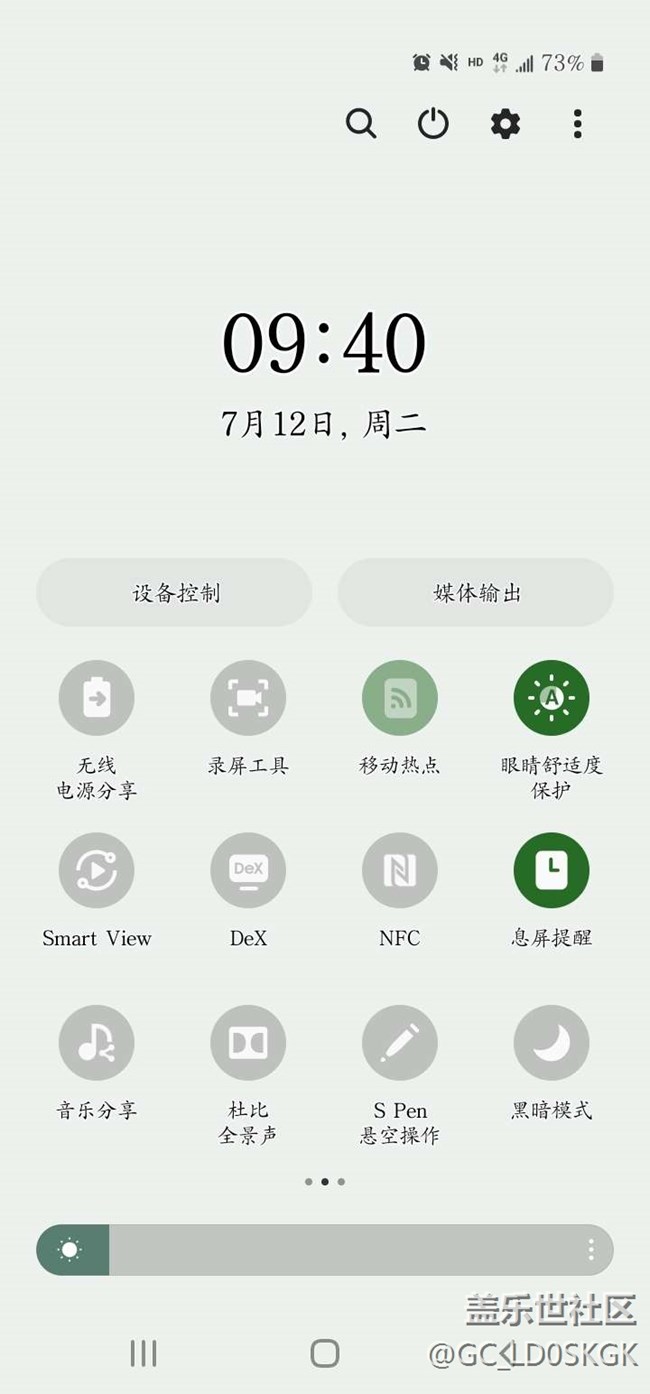650x1394 pixels.
Task: Disable 息屏提醒
Action: [551, 871]
